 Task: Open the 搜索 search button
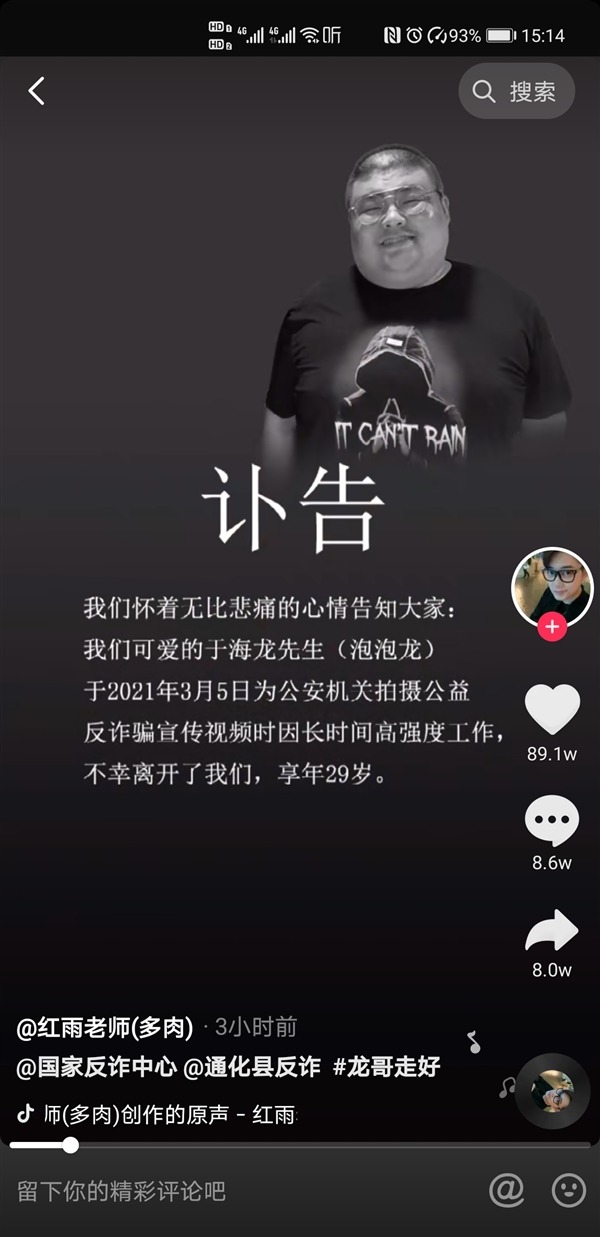517,92
